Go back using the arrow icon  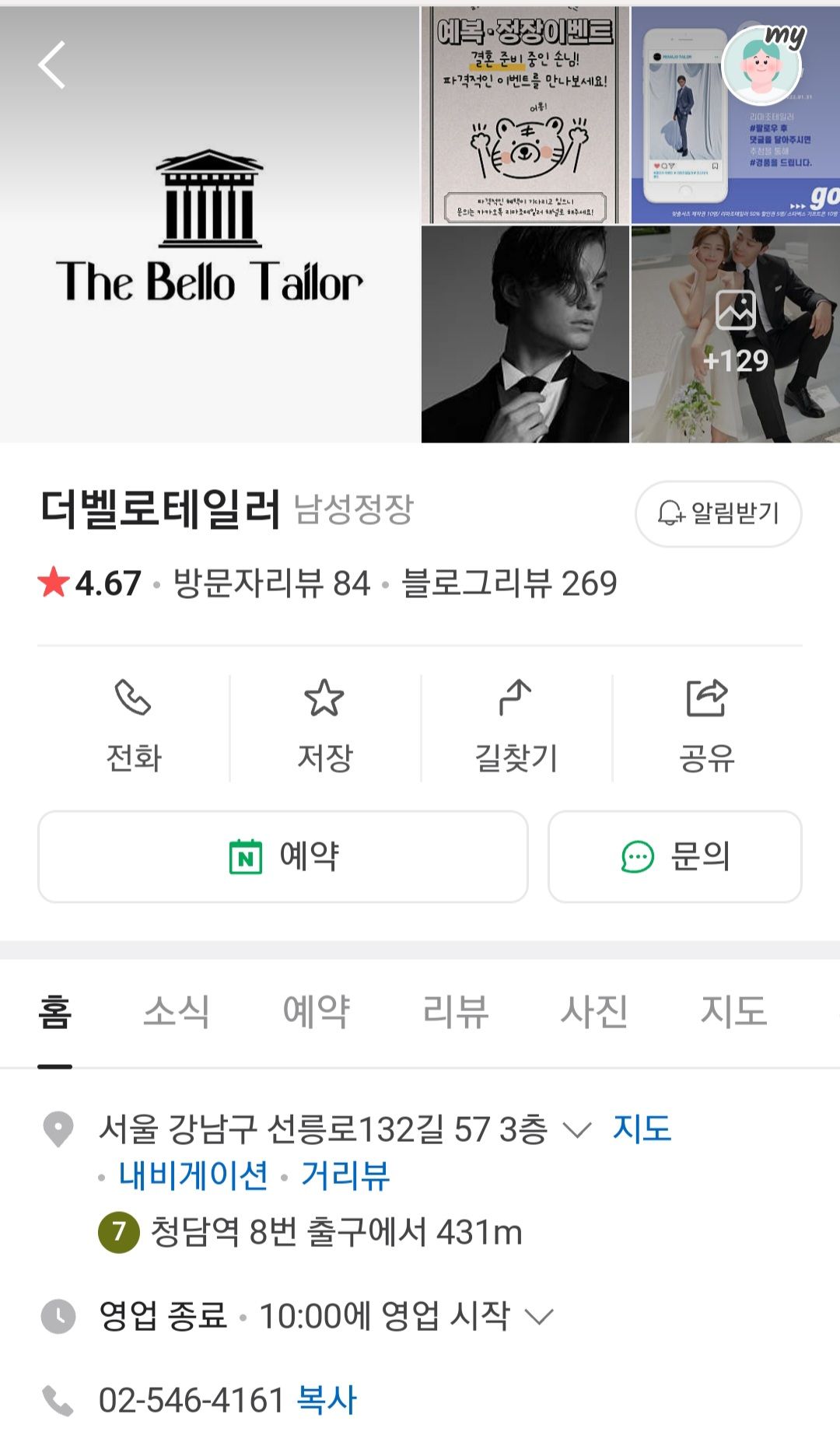(52, 65)
